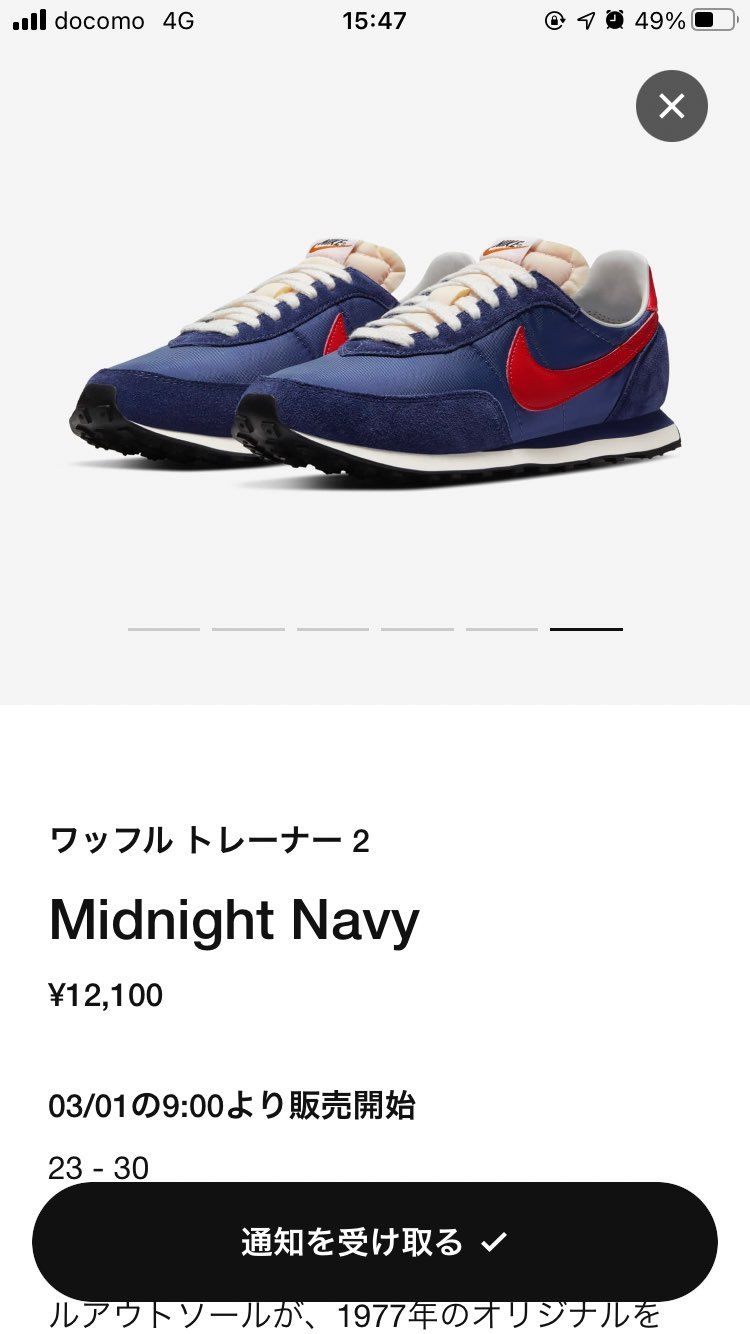Tap the cellular signal bars icon

click(32, 19)
